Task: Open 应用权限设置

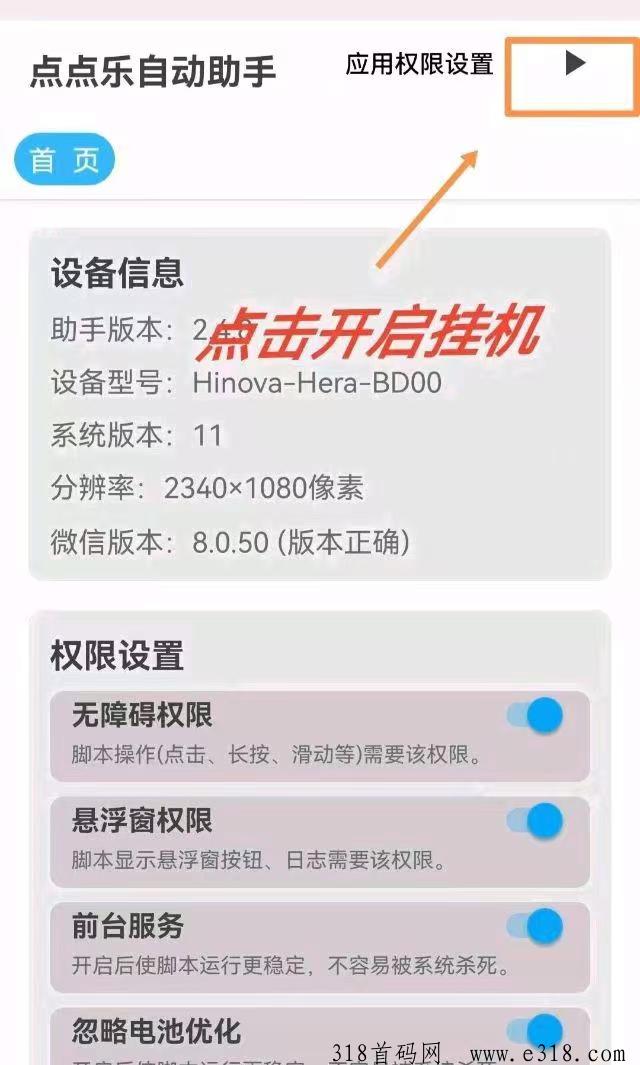Action: click(x=419, y=65)
